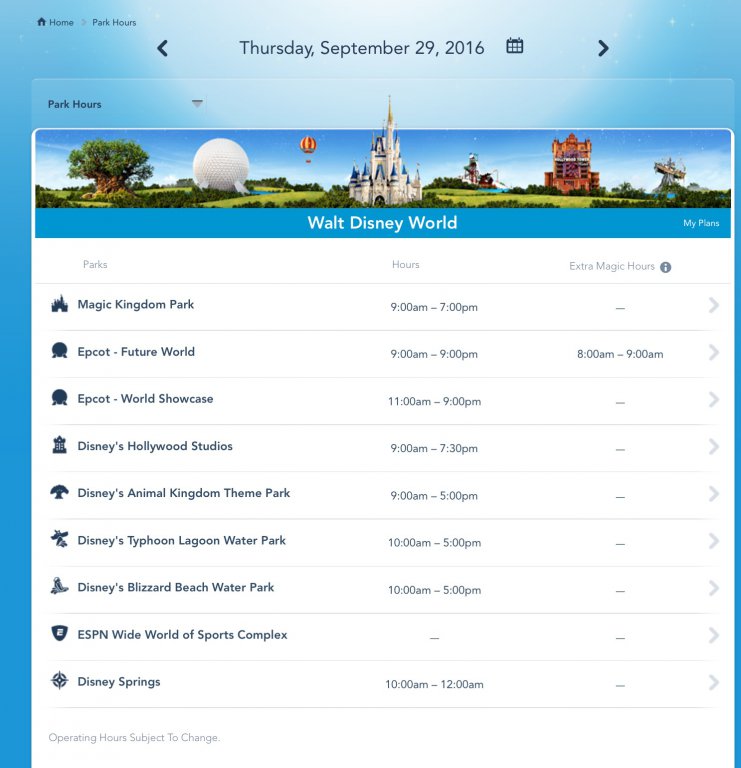Image resolution: width=741 pixels, height=768 pixels.
Task: Go to the next day
Action: coord(603,48)
